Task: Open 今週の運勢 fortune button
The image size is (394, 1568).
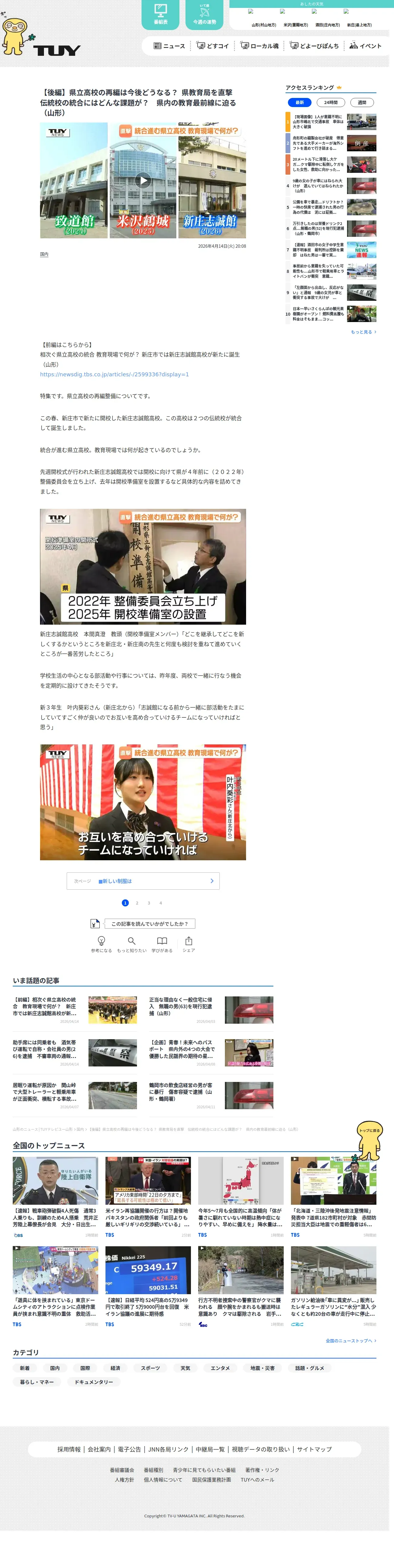Action: point(204,15)
